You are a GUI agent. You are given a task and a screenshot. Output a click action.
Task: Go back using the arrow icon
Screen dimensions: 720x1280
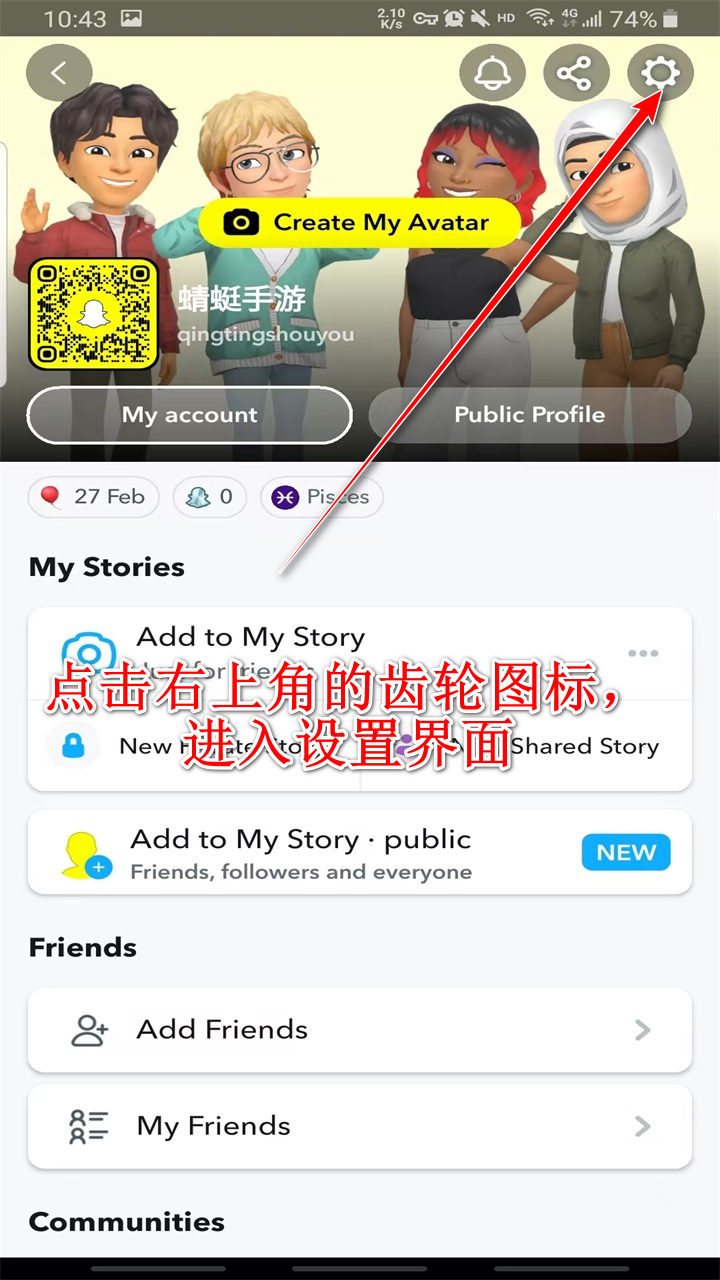tap(59, 72)
